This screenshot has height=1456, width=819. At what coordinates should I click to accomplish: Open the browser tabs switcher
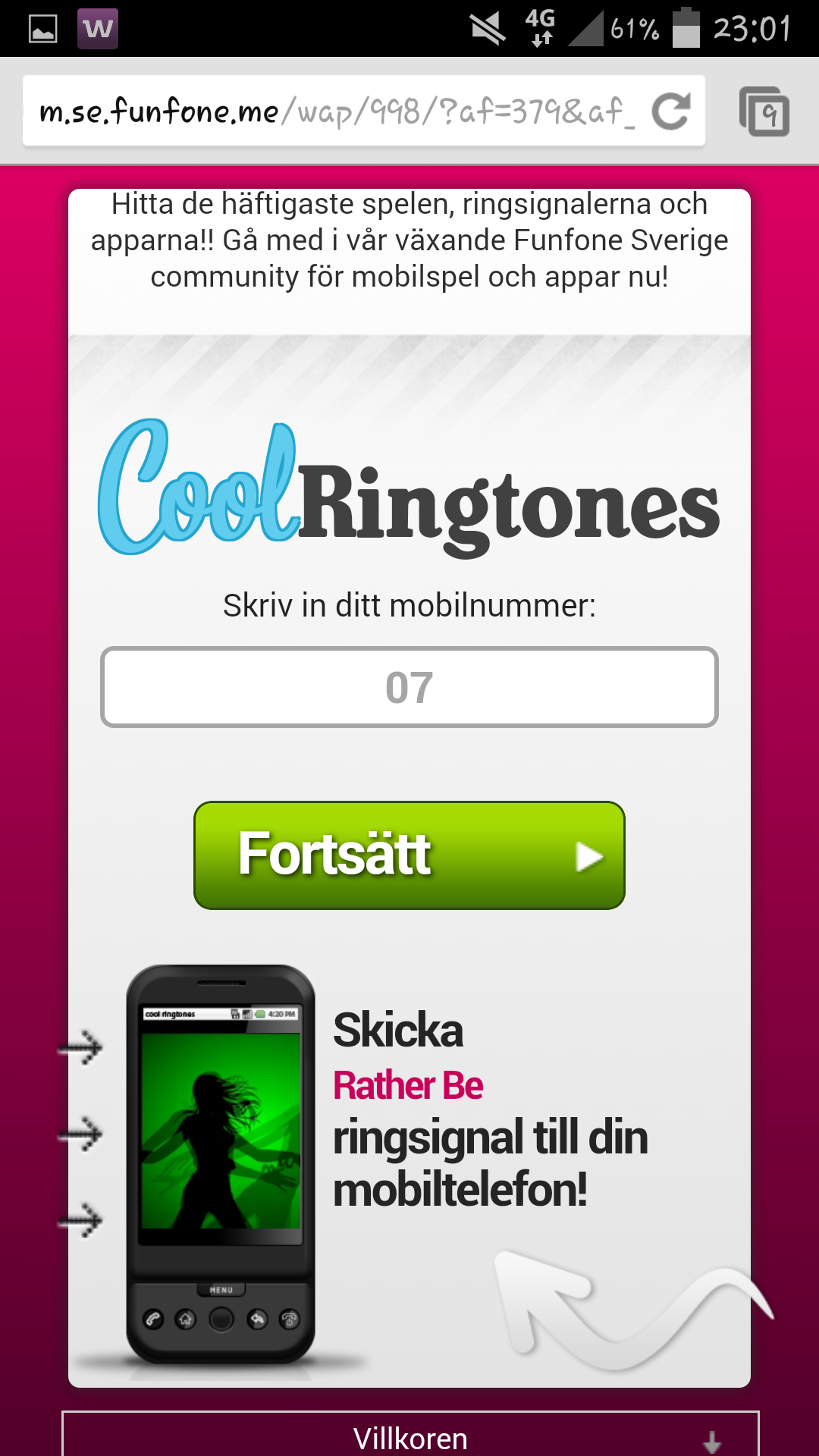pos(764,111)
